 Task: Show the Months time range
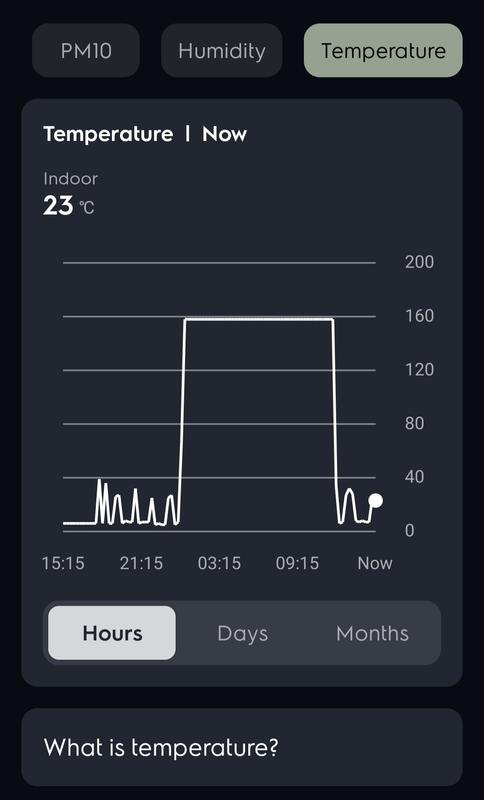pyautogui.click(x=372, y=633)
